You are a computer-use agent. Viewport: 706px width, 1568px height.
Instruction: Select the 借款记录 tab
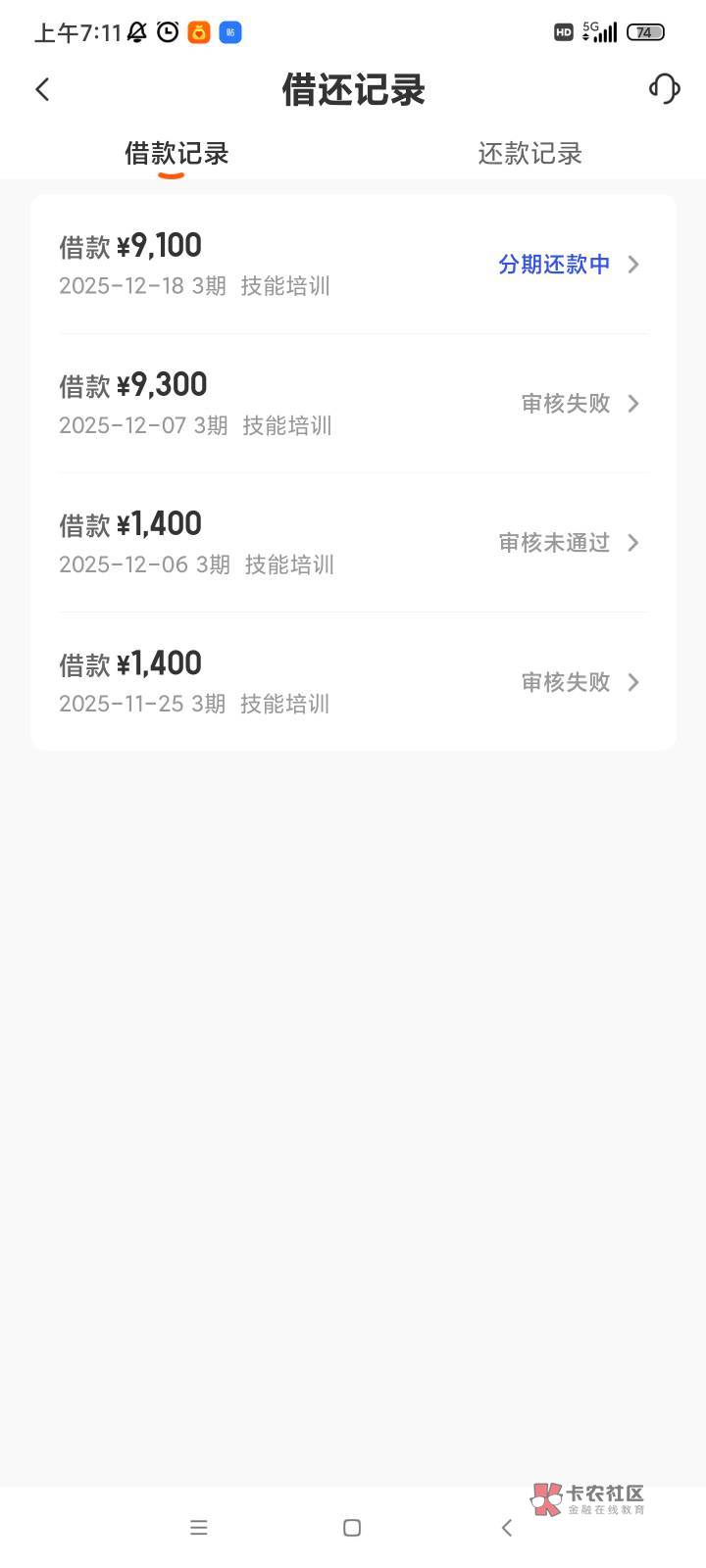pyautogui.click(x=176, y=153)
